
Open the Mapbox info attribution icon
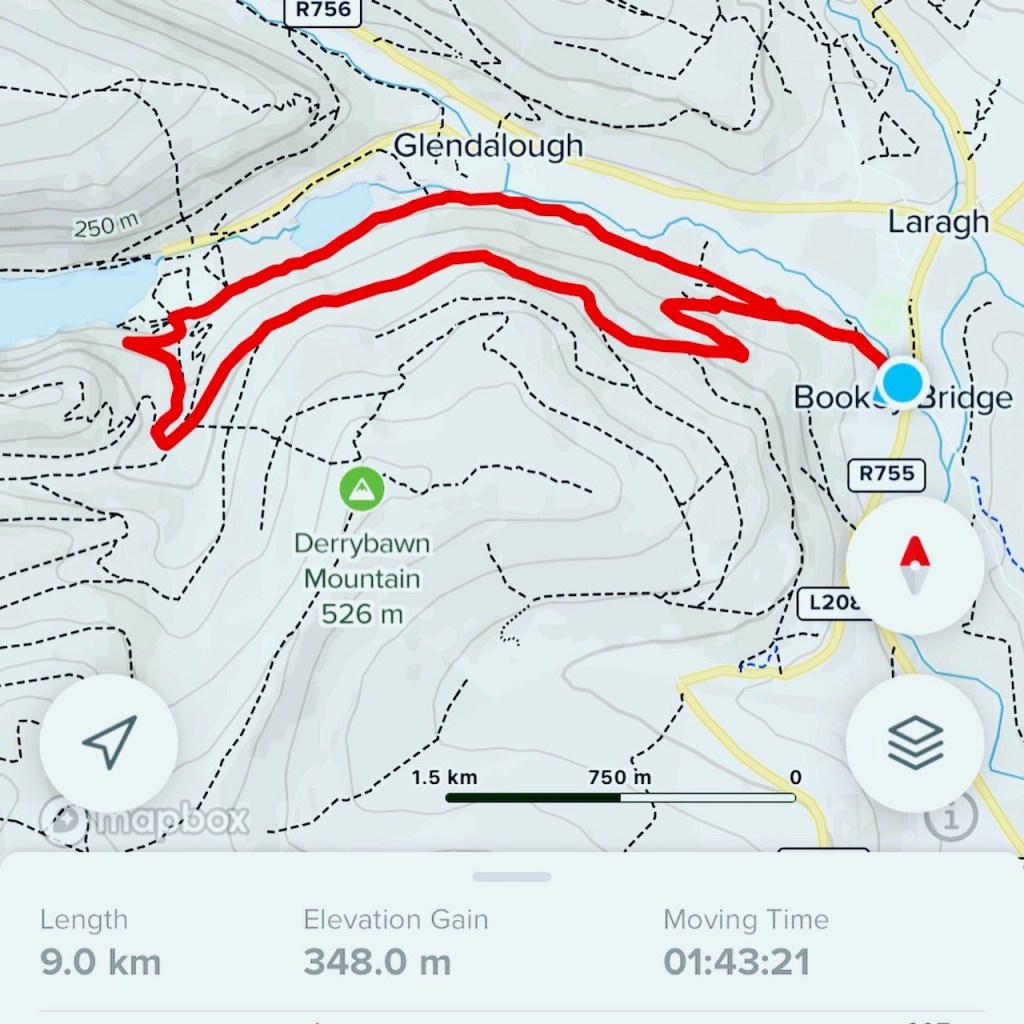[x=949, y=820]
